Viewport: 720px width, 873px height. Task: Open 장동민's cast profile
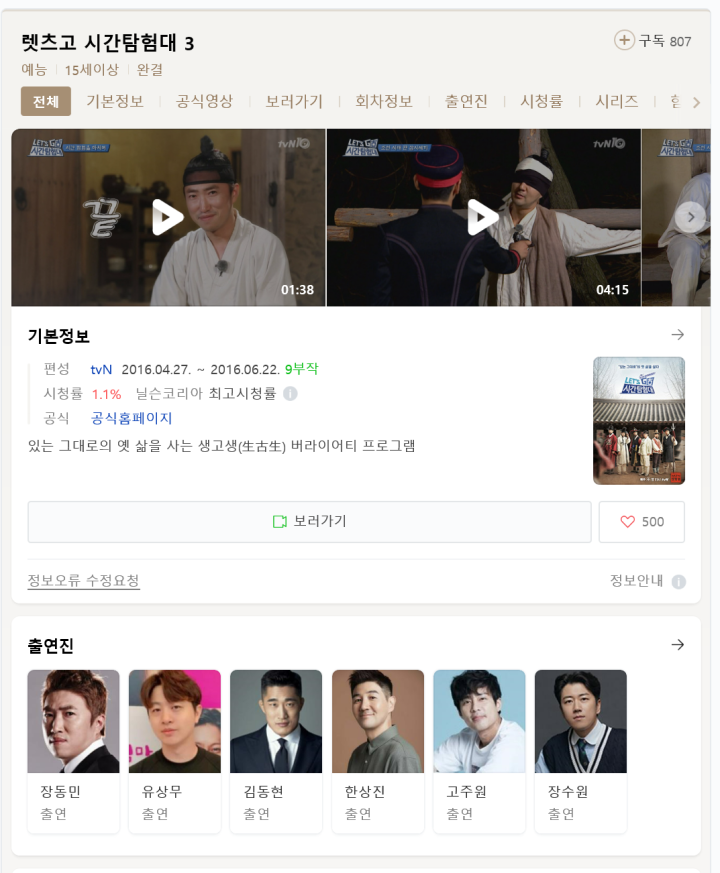coord(73,750)
